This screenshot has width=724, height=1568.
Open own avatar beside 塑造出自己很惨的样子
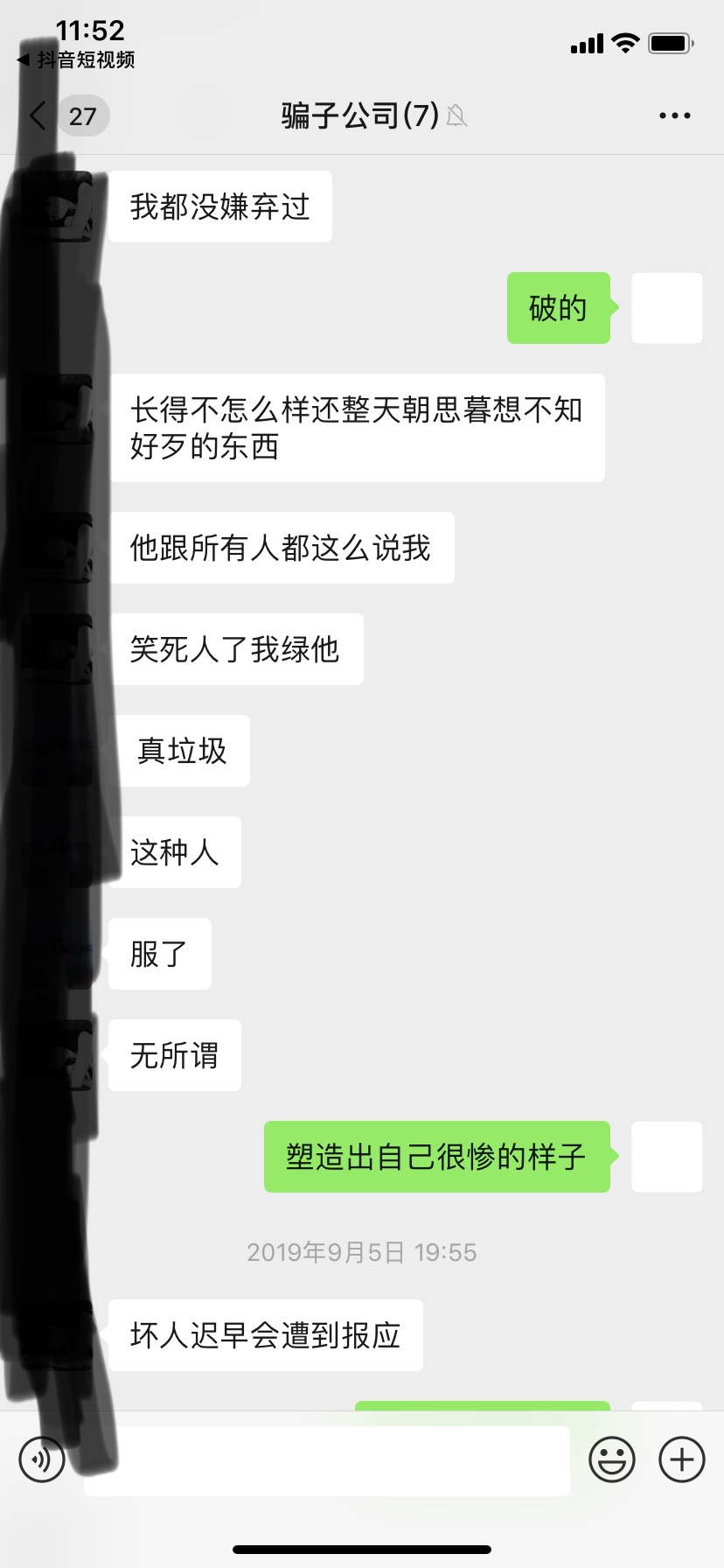(x=666, y=1157)
